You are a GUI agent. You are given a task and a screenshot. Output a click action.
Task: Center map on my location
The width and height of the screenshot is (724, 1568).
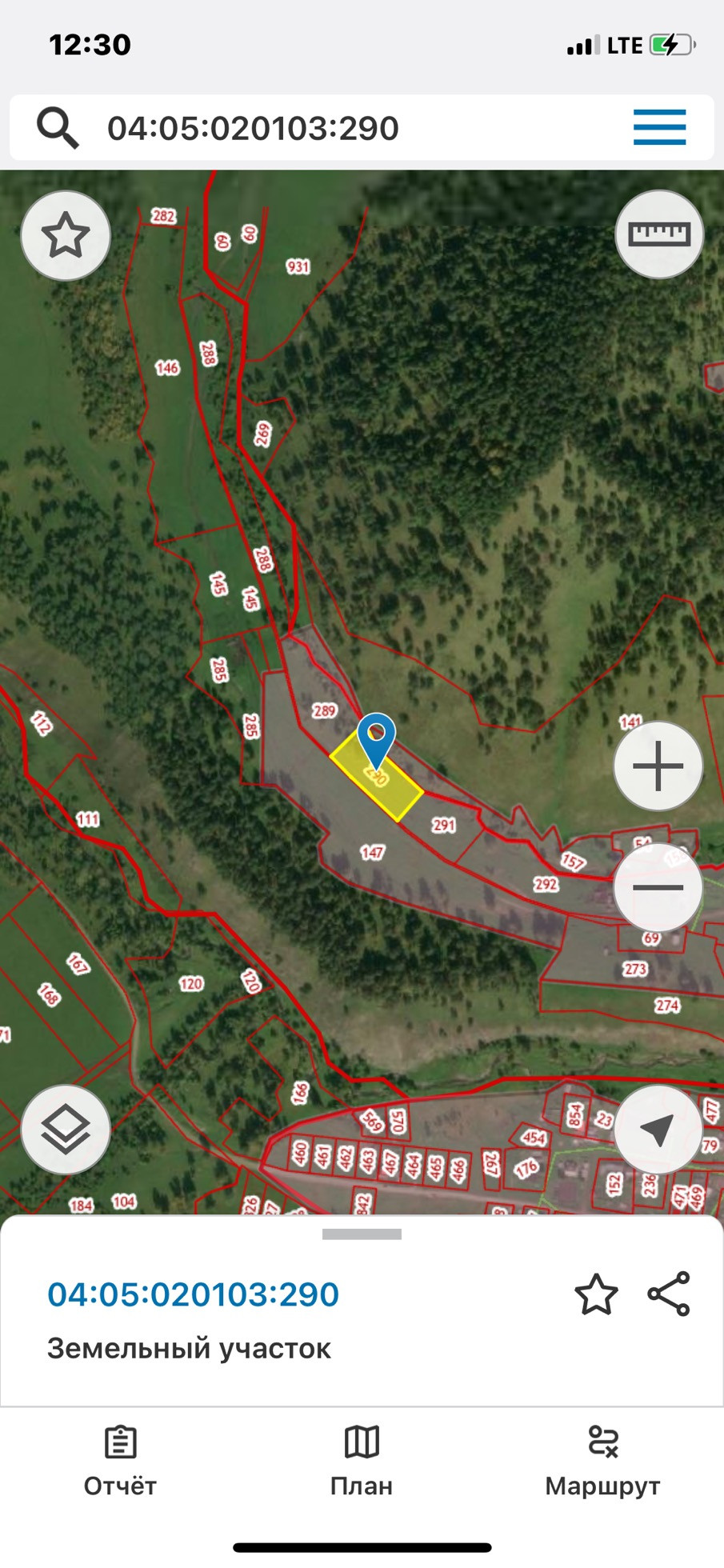tap(658, 1129)
